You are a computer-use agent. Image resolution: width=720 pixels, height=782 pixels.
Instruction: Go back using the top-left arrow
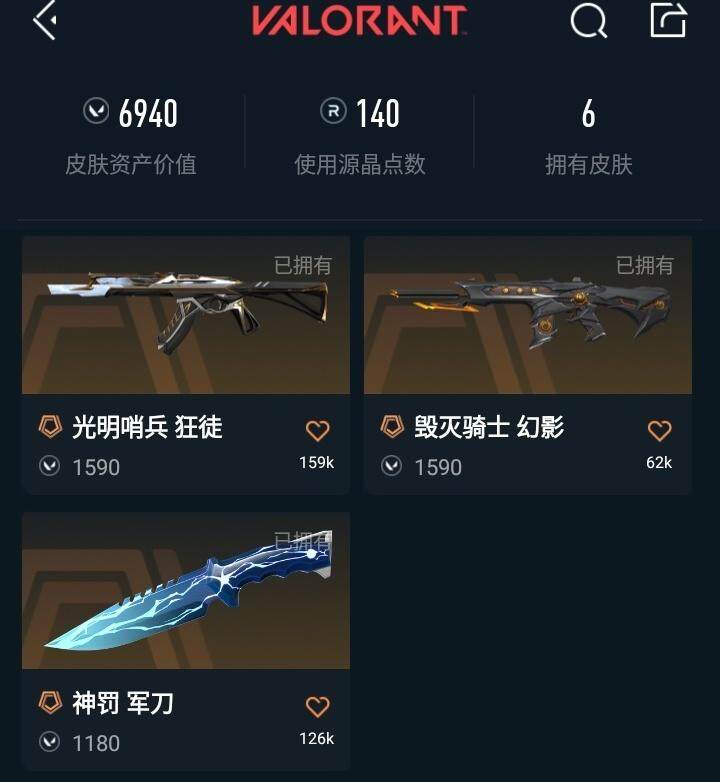44,21
